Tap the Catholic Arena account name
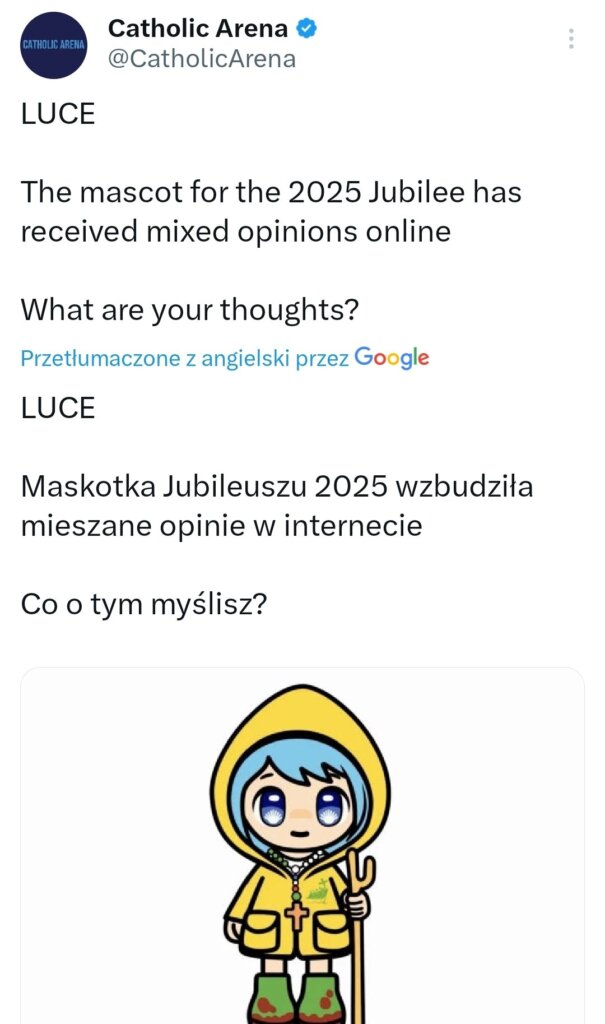This screenshot has height=1024, width=605. tap(198, 28)
